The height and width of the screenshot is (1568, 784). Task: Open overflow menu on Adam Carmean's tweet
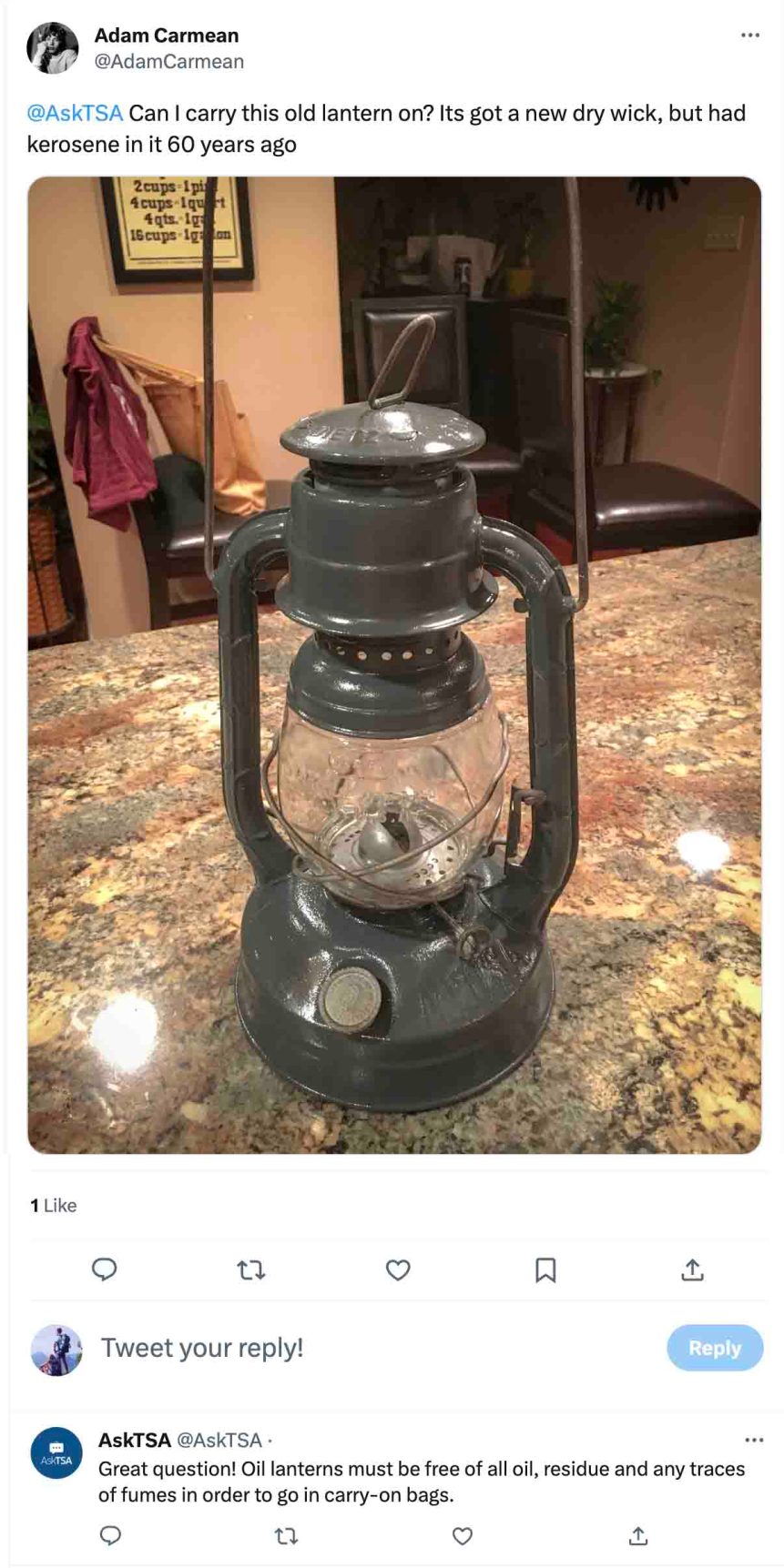coord(749,35)
